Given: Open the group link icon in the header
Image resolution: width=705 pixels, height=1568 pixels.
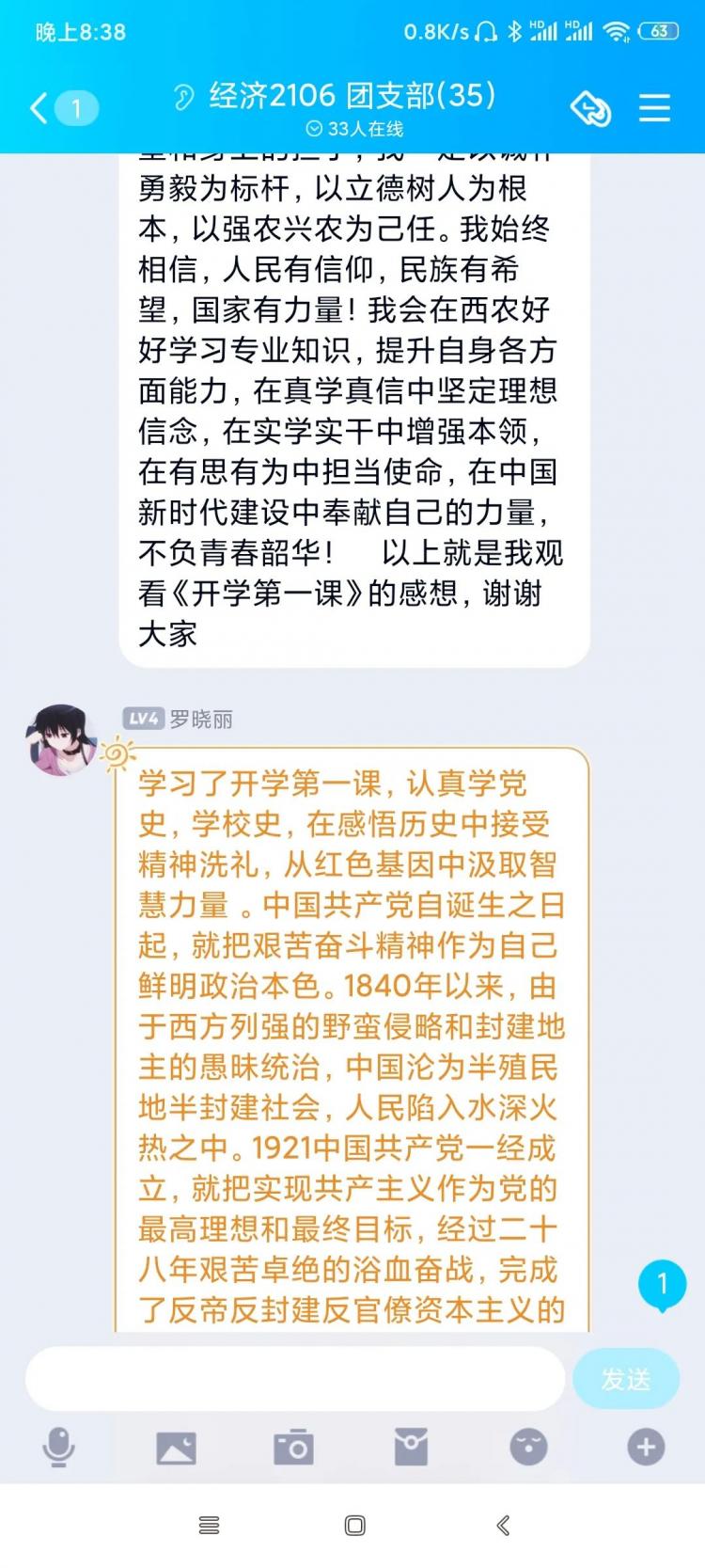Looking at the screenshot, I should (x=591, y=109).
